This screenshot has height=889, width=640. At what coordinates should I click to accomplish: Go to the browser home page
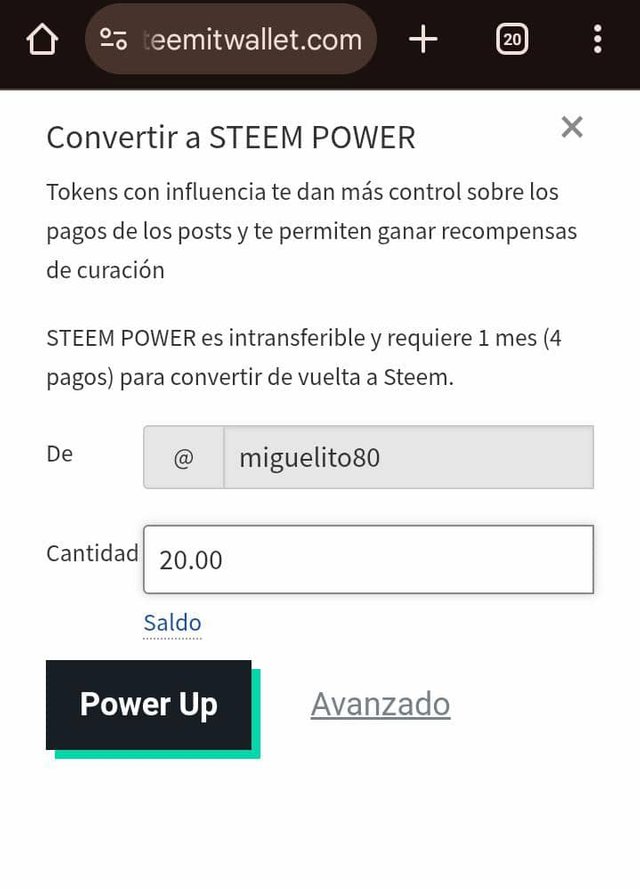click(x=42, y=40)
